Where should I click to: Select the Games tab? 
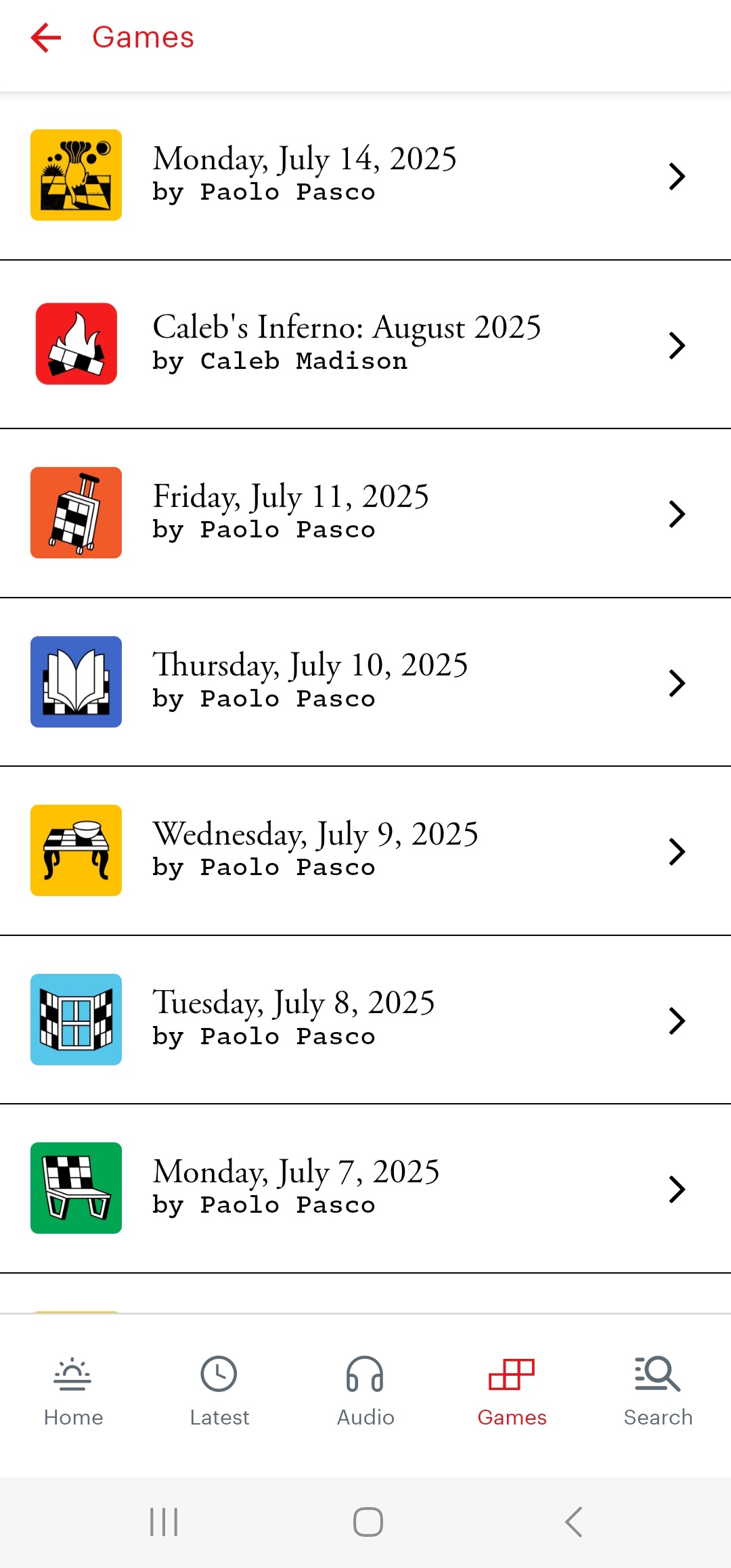point(512,1393)
